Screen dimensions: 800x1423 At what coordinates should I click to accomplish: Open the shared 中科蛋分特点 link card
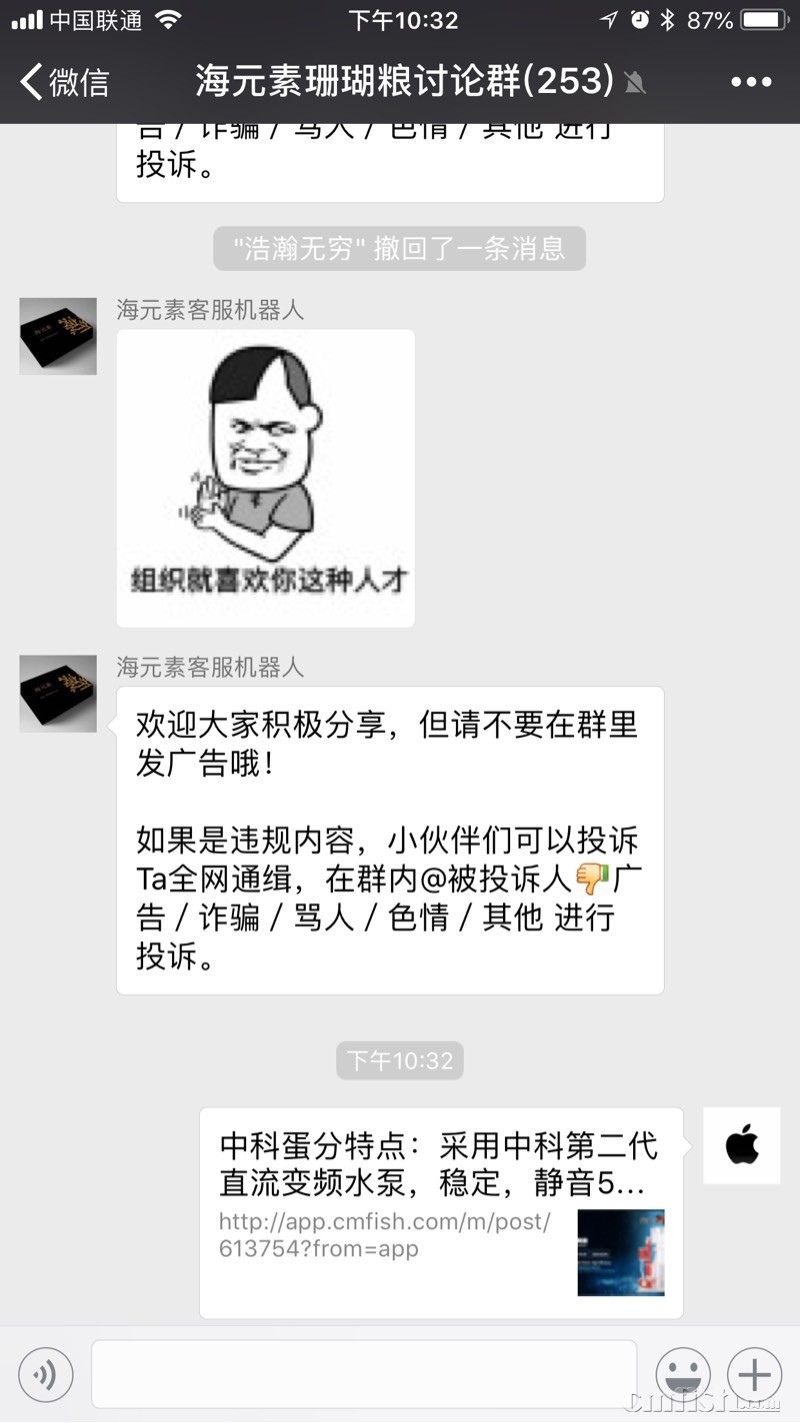[441, 1212]
